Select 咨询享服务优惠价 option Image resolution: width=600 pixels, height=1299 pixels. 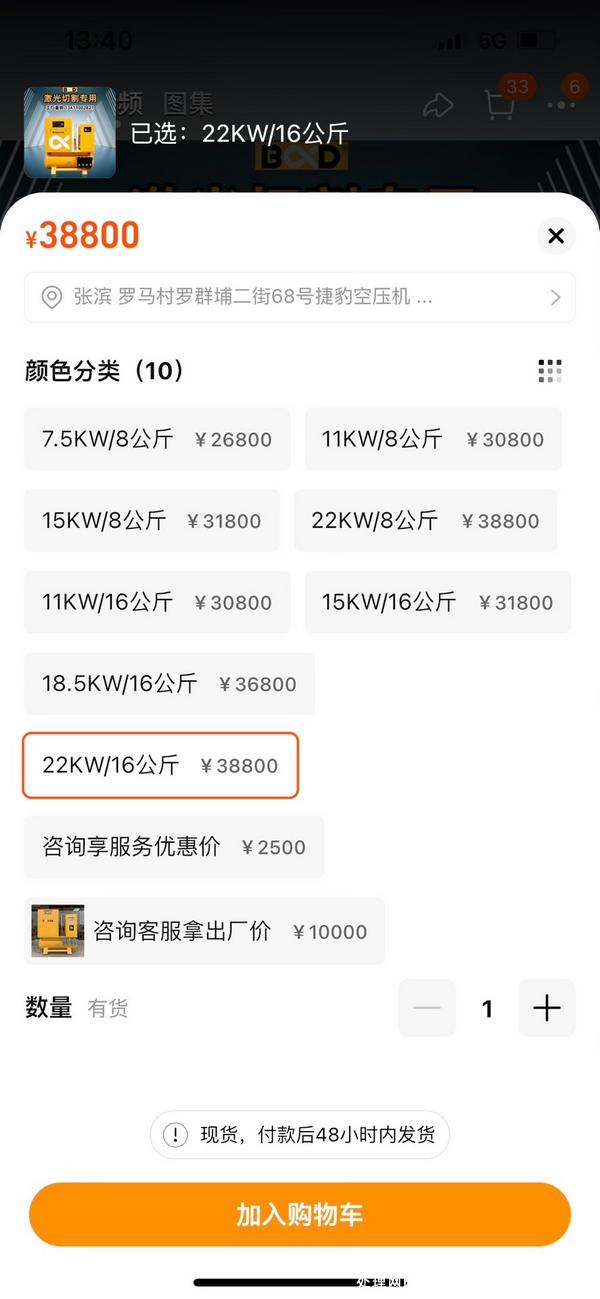[174, 847]
